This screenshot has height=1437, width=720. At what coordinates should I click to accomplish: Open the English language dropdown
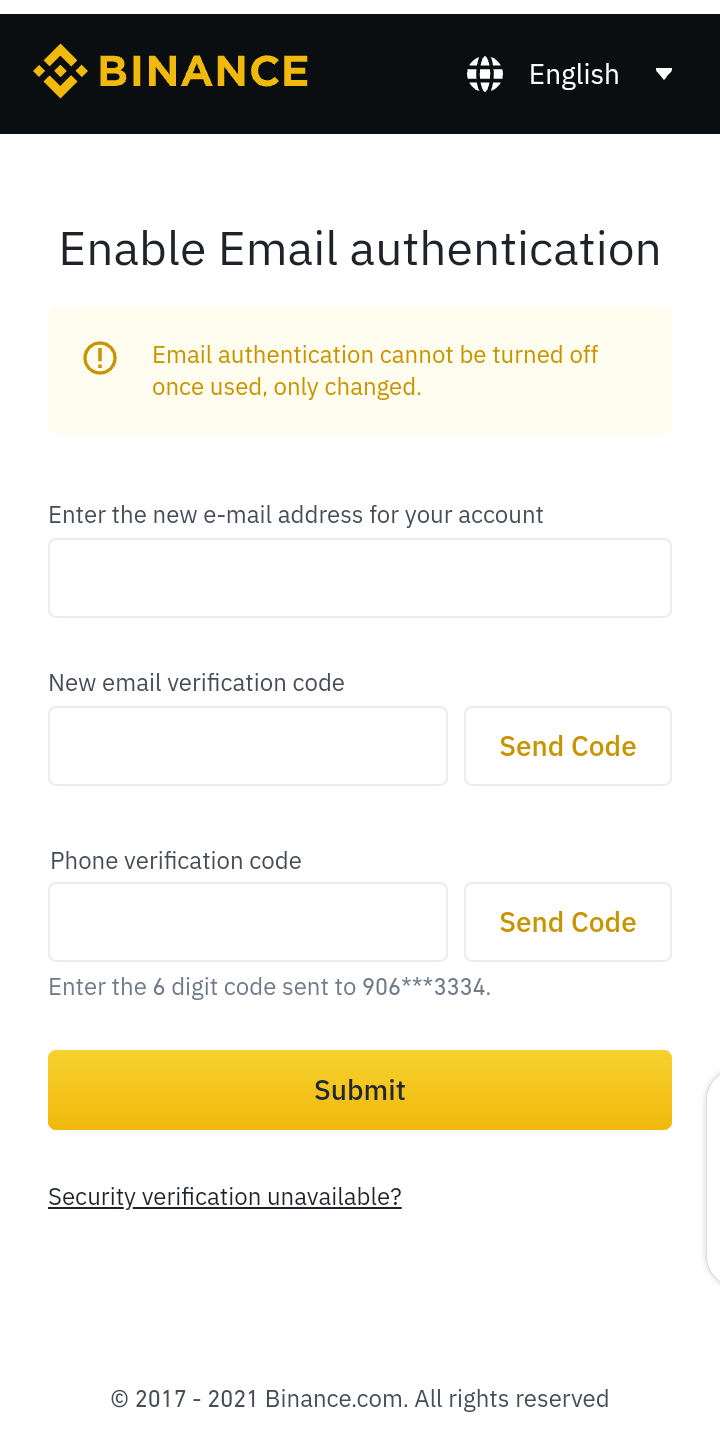pyautogui.click(x=571, y=74)
